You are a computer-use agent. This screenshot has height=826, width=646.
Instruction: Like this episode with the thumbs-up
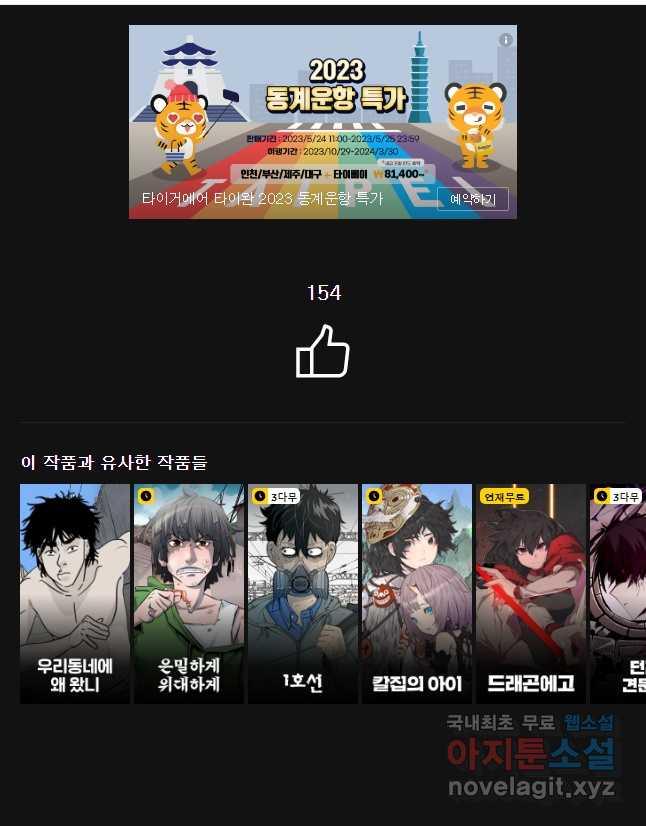click(x=323, y=352)
